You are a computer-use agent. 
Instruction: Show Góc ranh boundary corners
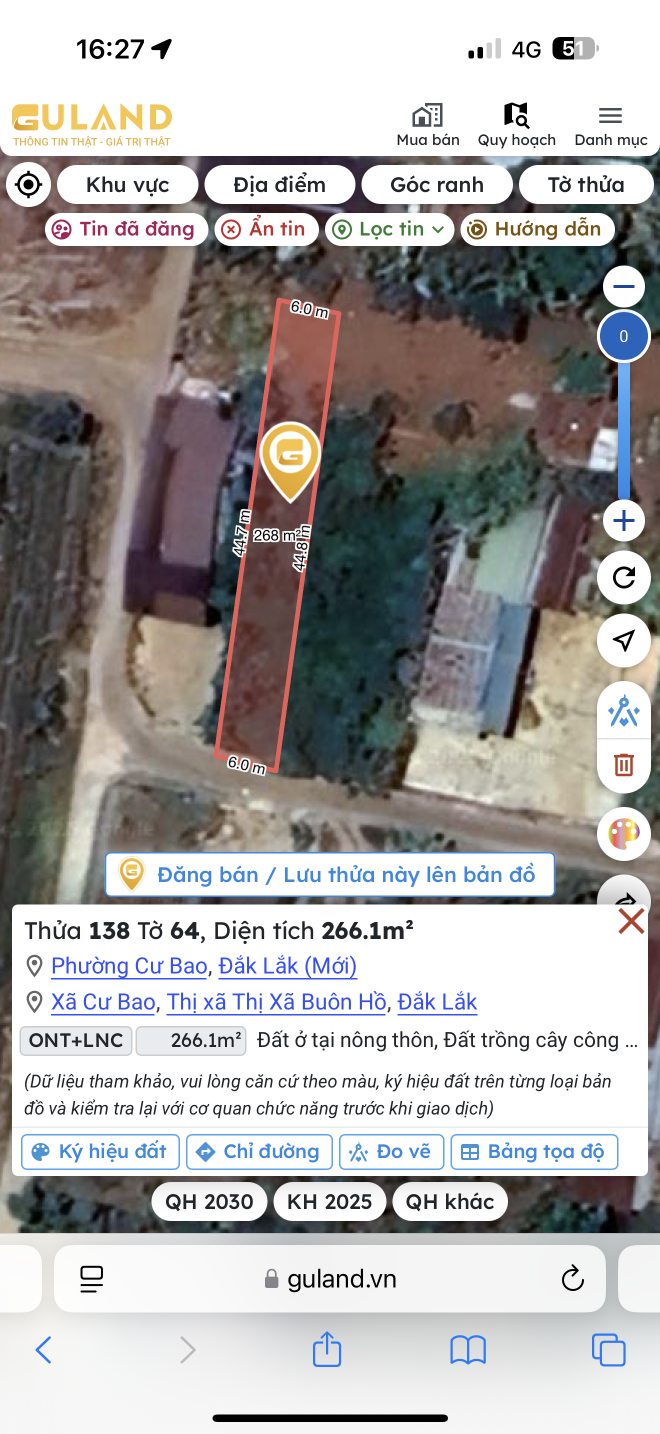tap(437, 185)
